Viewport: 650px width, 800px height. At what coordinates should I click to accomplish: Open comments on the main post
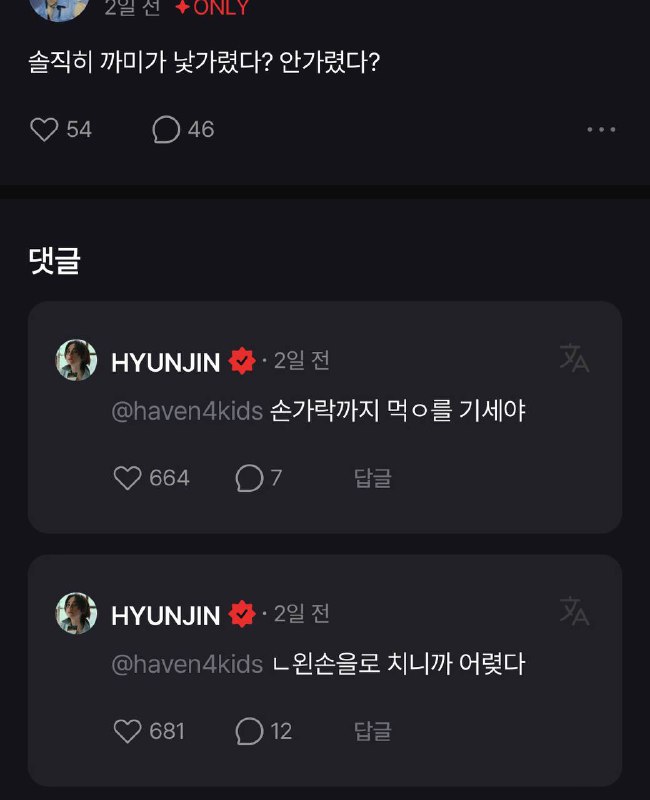166,130
